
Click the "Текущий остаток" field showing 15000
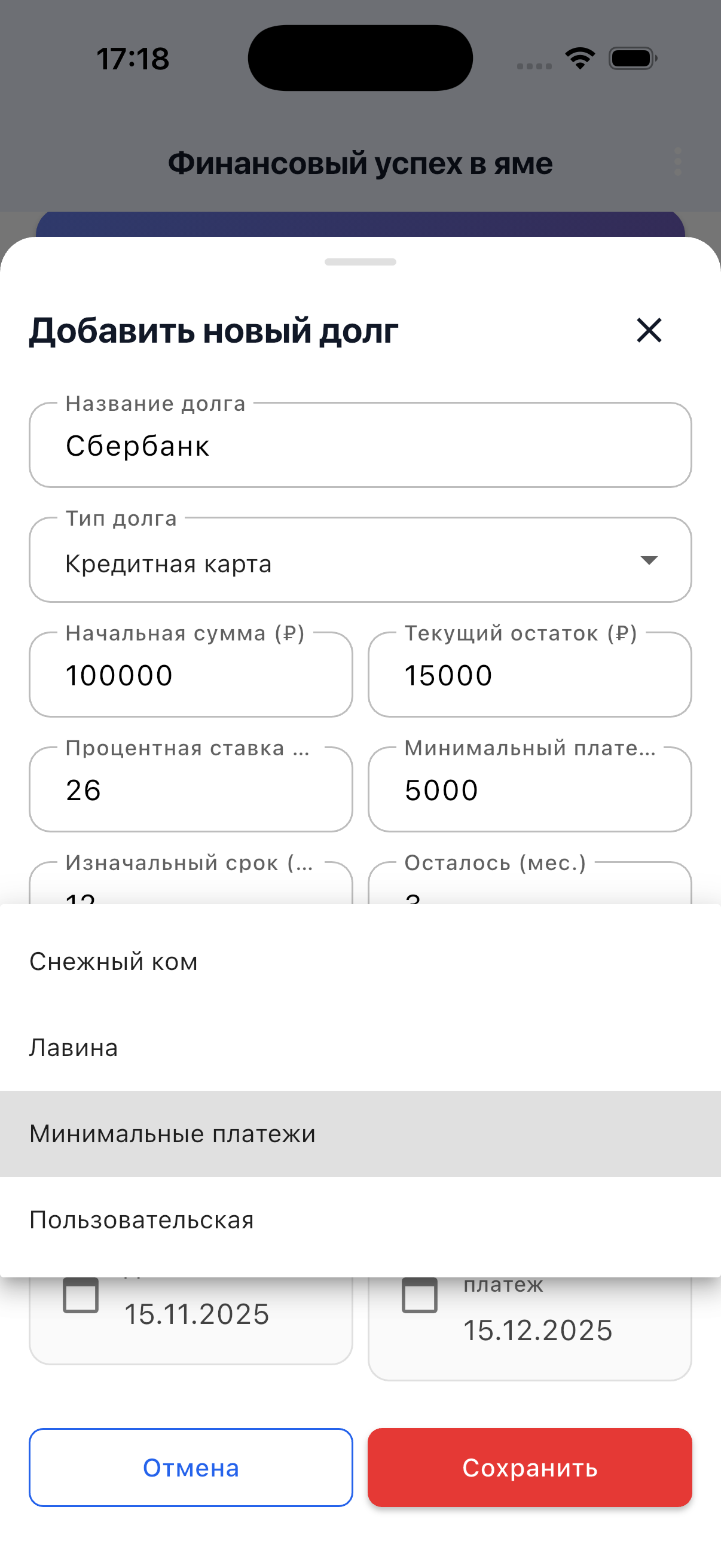pyautogui.click(x=528, y=675)
